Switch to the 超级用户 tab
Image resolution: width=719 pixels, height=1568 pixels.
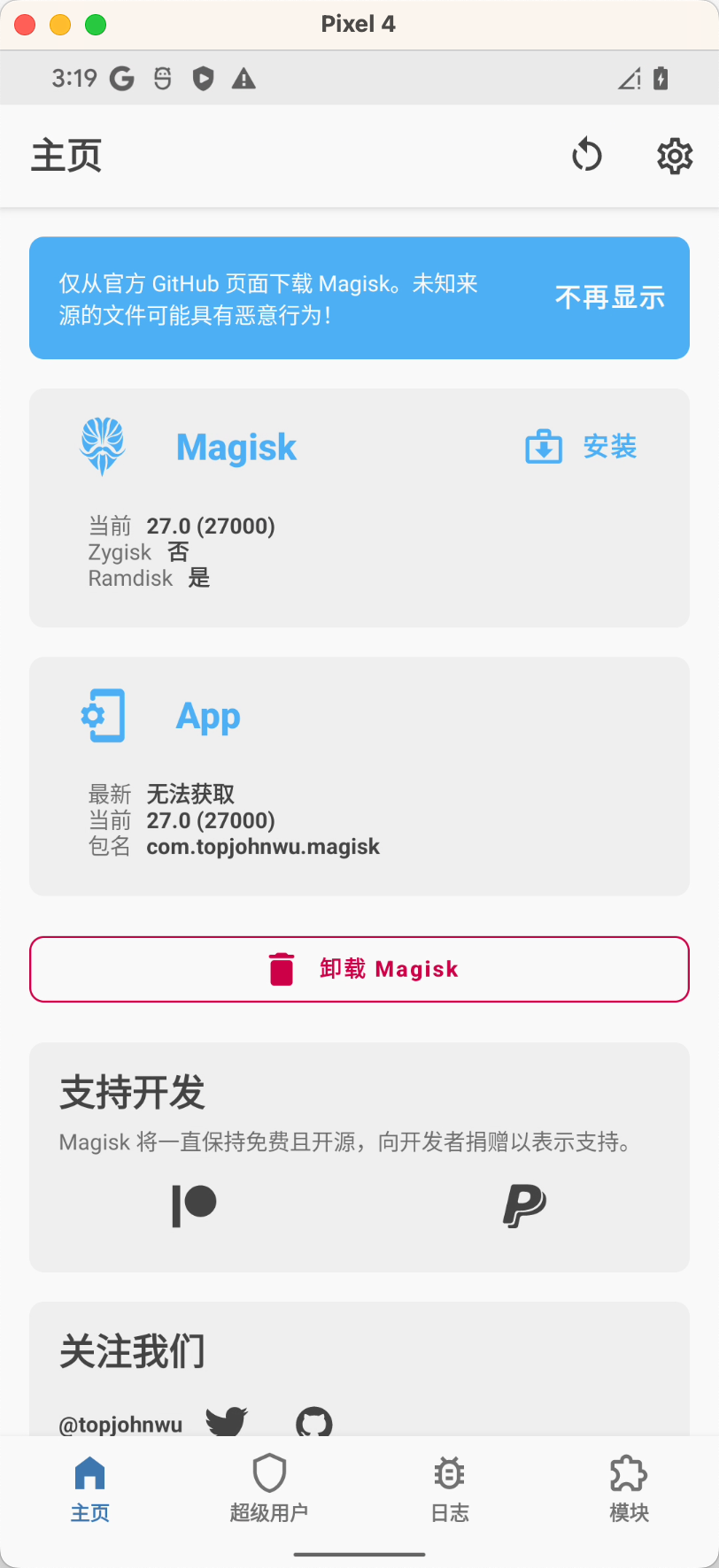(269, 1488)
